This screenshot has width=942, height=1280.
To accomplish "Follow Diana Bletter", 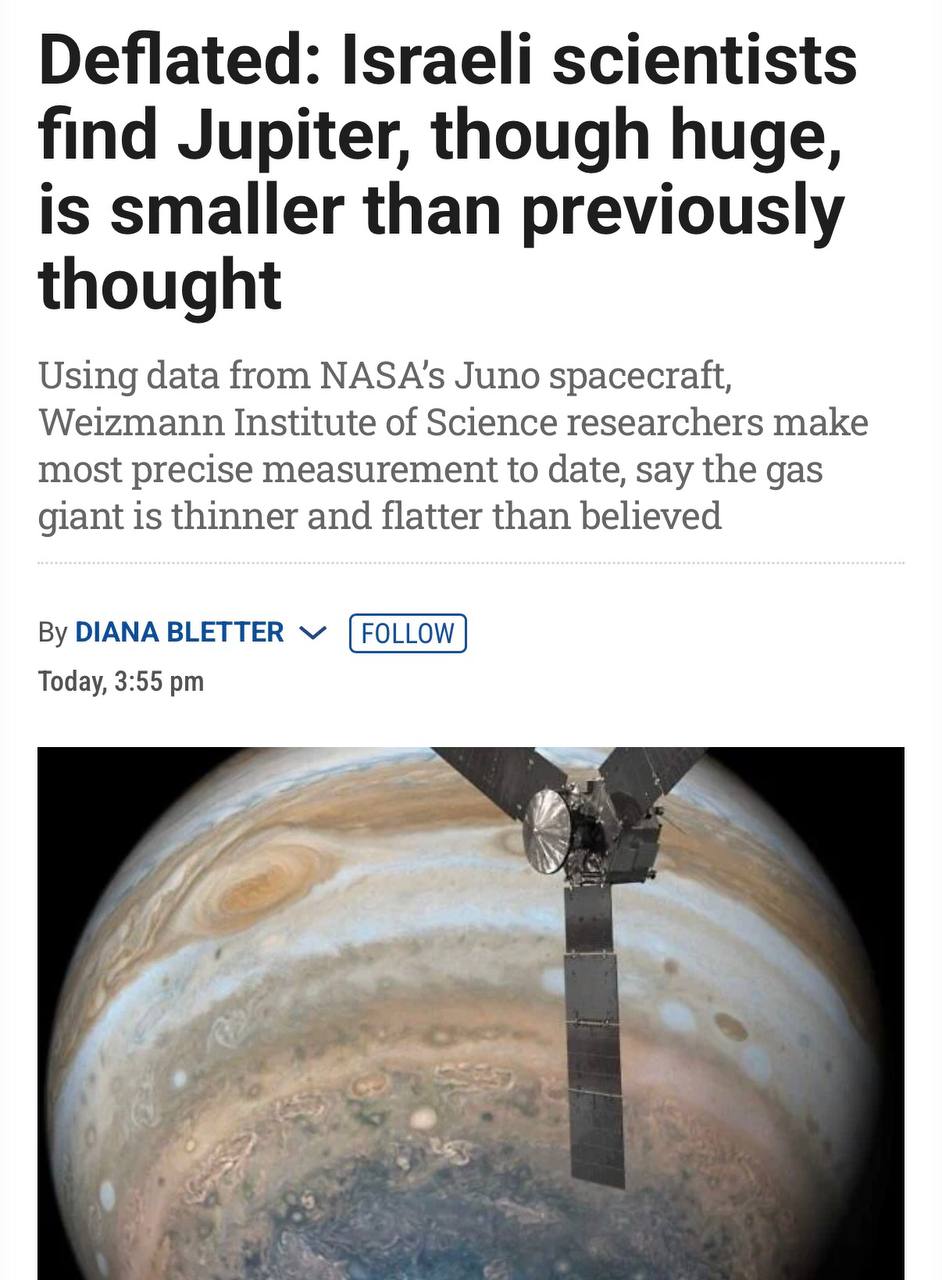I will pos(407,634).
